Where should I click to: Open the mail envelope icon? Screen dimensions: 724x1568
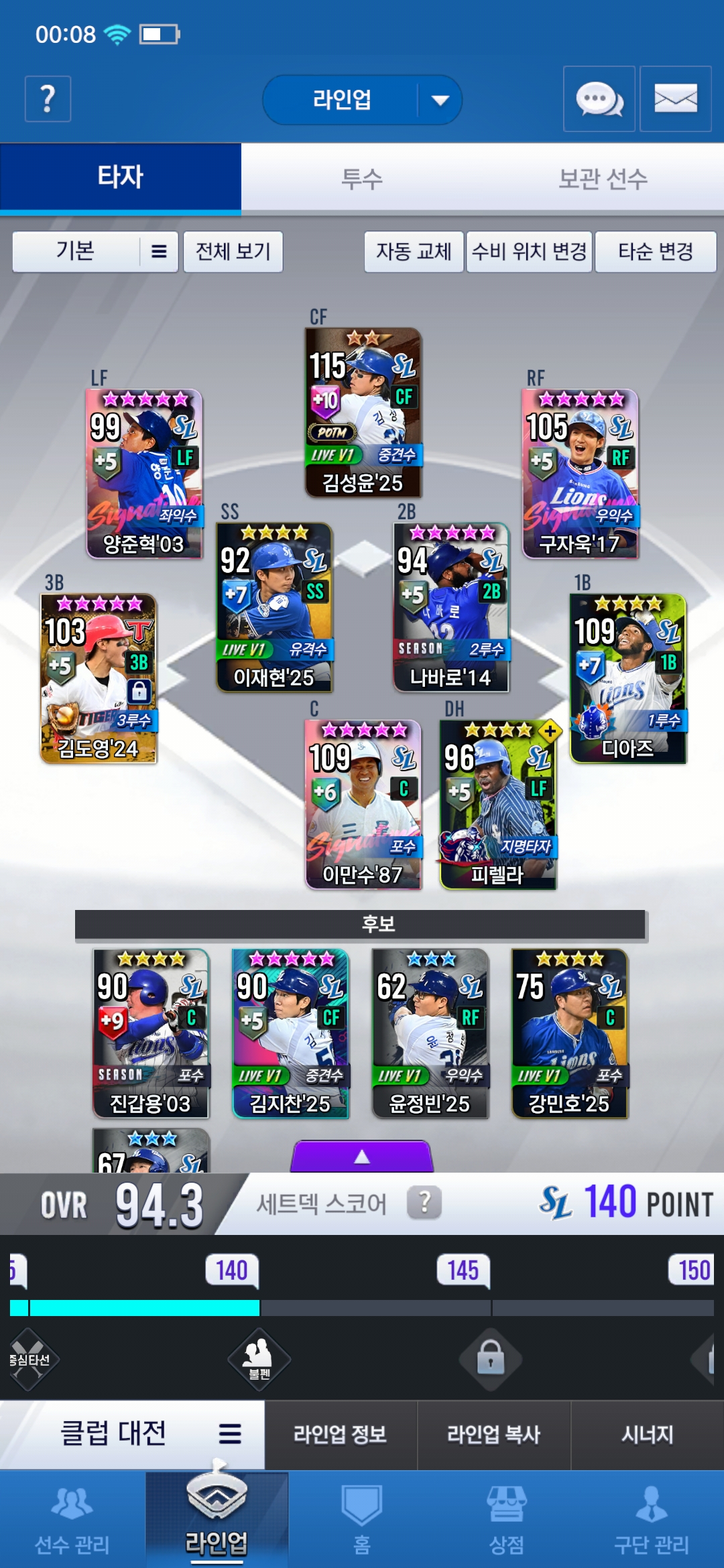(675, 99)
